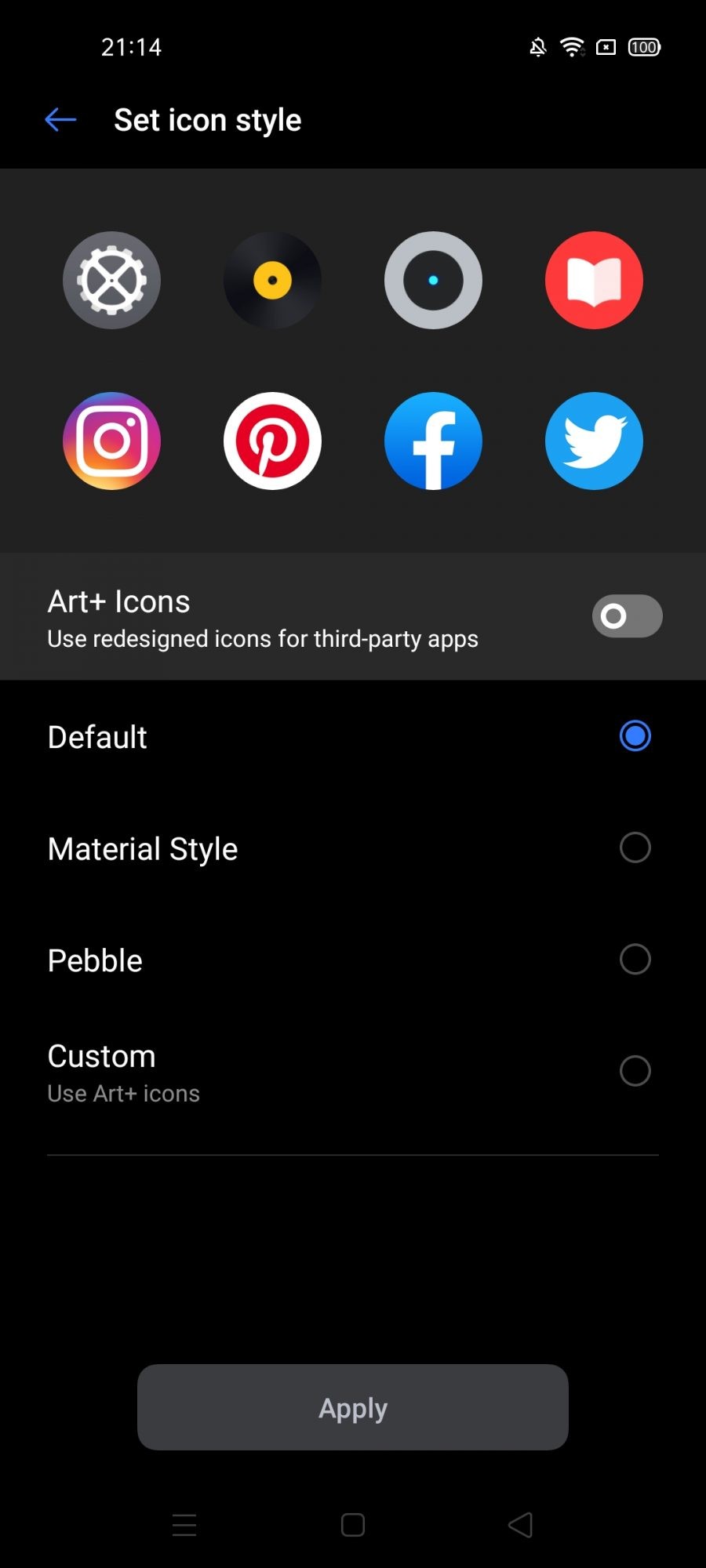The width and height of the screenshot is (706, 1568).
Task: Select the Default icon style
Action: [x=635, y=736]
